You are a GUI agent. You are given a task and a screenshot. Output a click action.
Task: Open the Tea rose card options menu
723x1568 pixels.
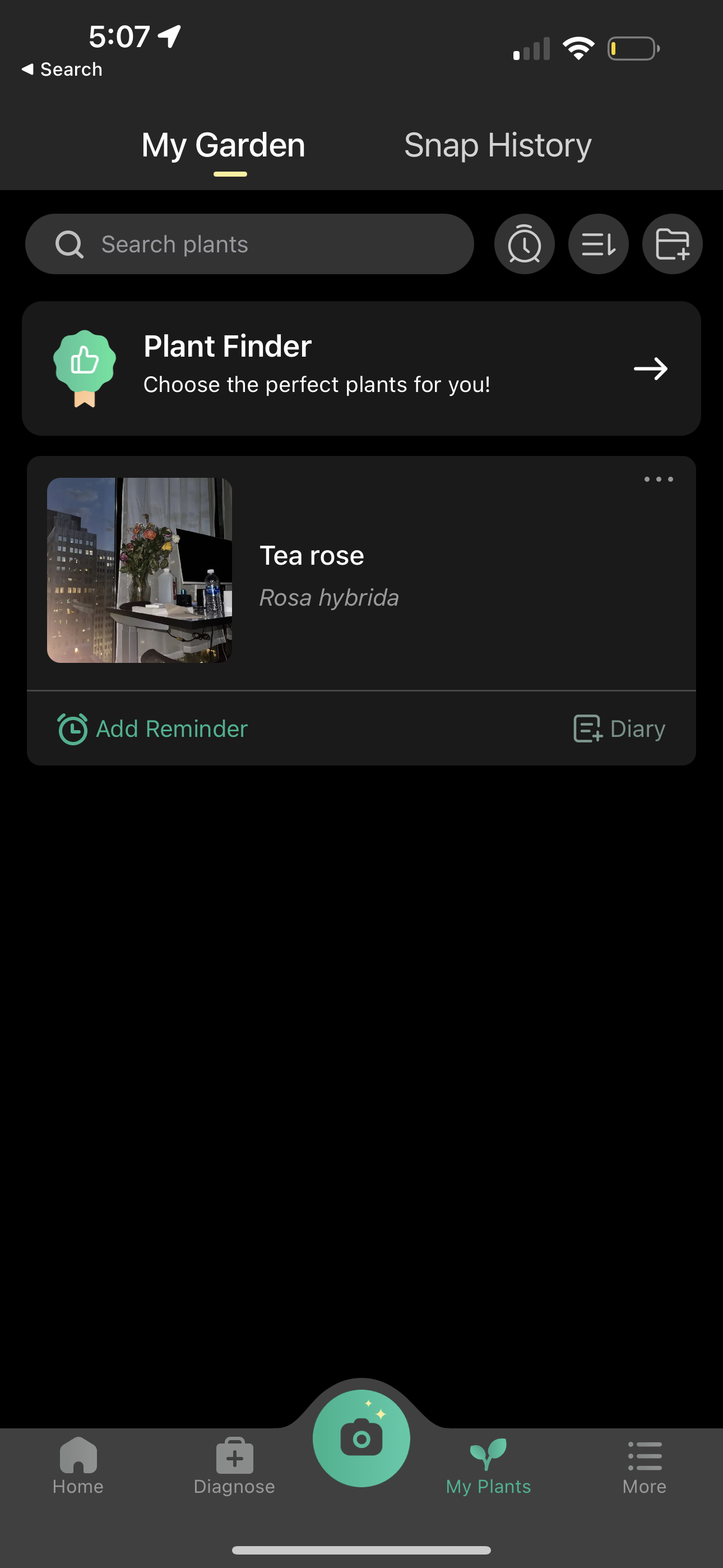(x=658, y=479)
